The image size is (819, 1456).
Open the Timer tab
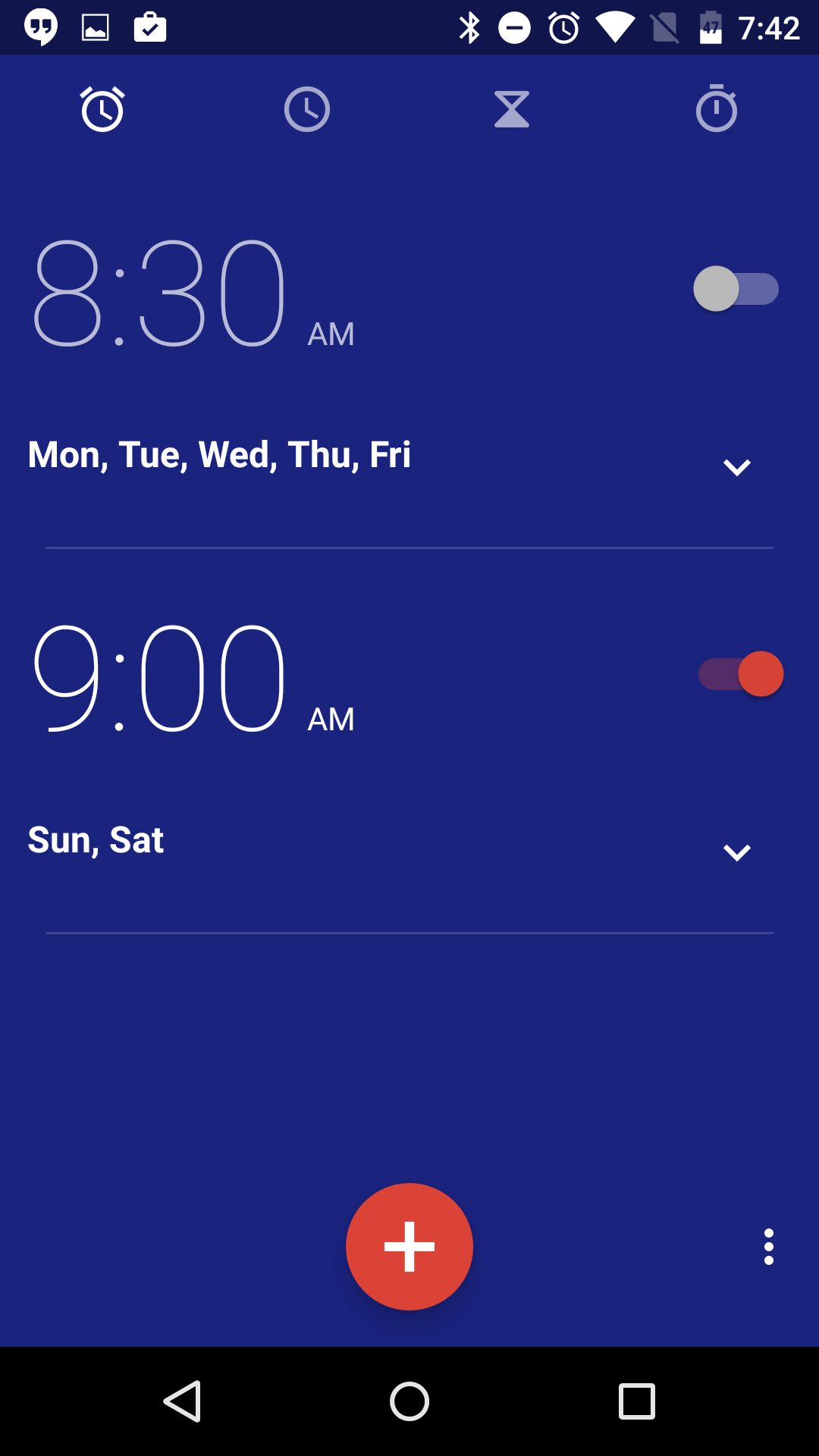pos(512,109)
